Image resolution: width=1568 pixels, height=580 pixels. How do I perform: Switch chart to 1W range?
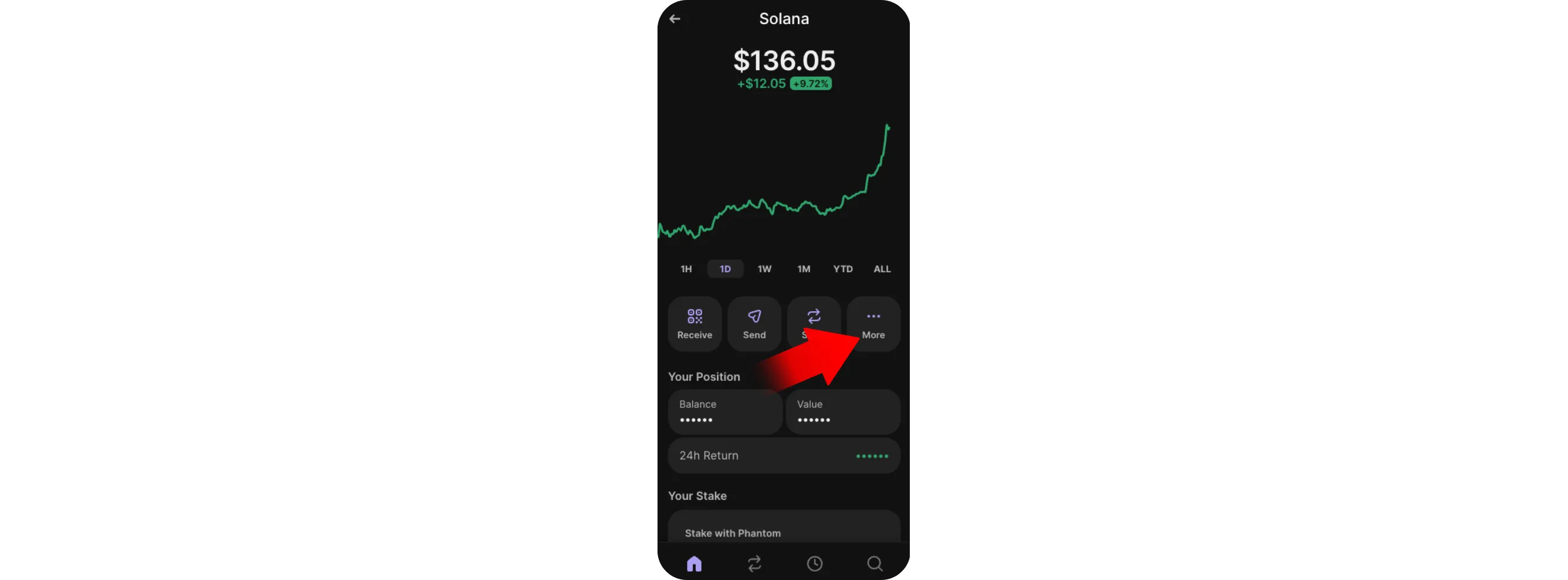pyautogui.click(x=764, y=269)
